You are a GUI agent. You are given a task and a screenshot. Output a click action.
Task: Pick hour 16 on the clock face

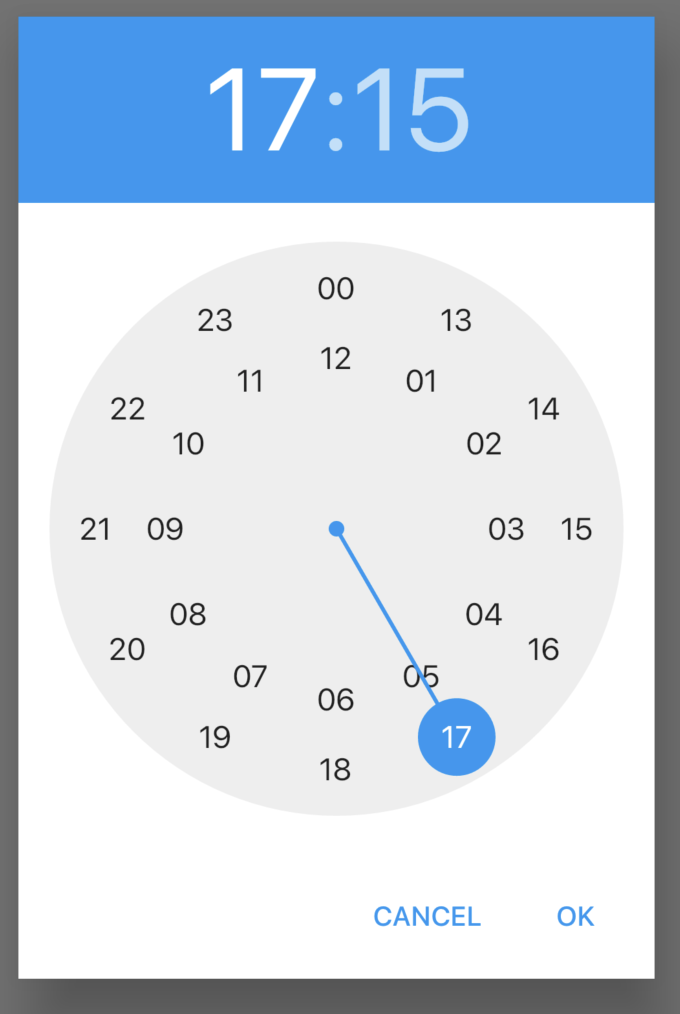[543, 650]
